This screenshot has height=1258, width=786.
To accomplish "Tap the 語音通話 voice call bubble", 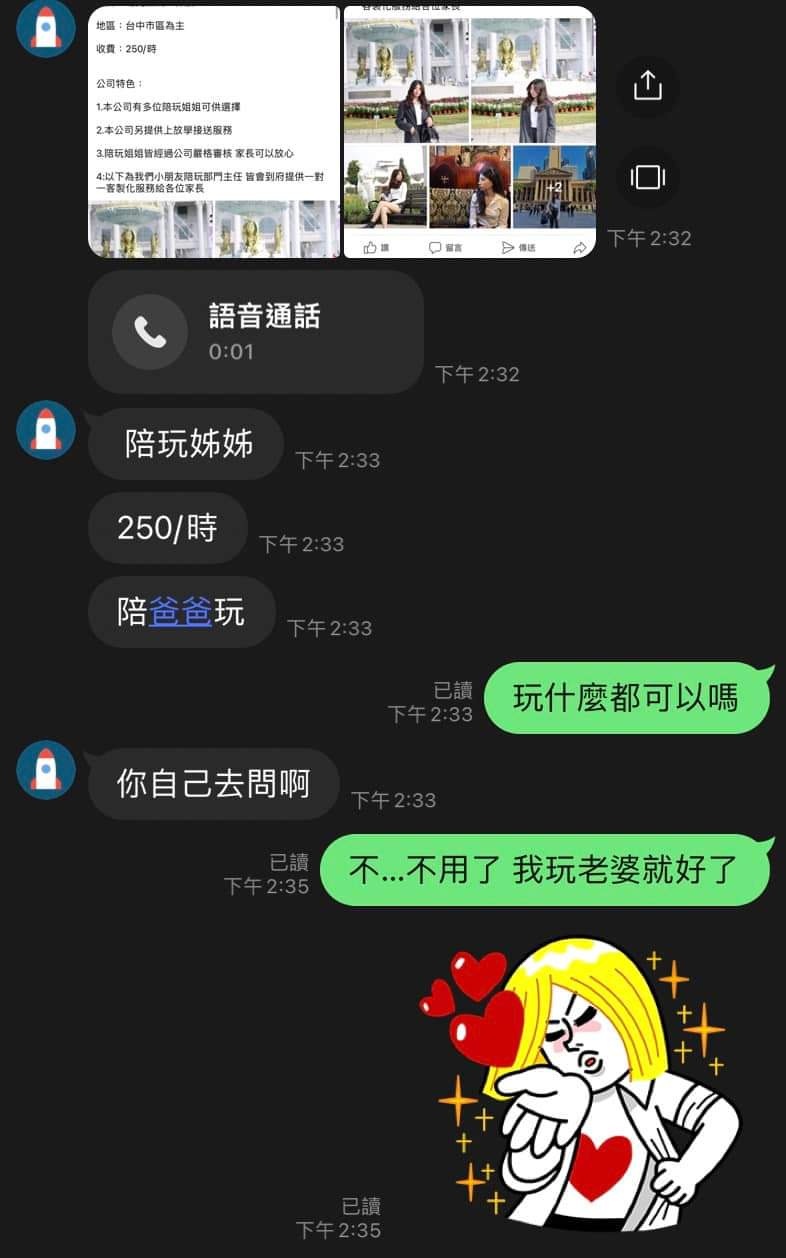I will point(256,332).
